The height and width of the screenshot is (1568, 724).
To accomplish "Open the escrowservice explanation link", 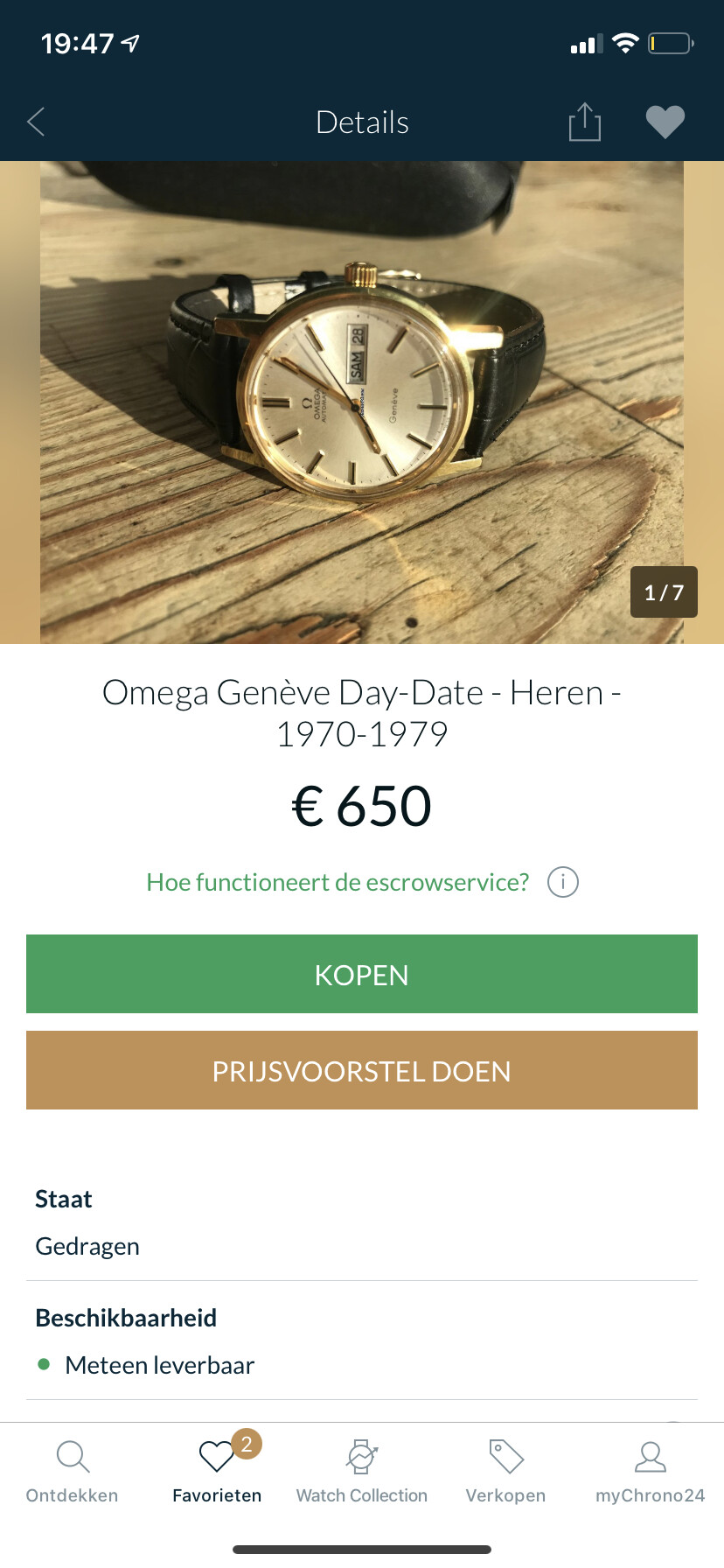I will [x=338, y=882].
